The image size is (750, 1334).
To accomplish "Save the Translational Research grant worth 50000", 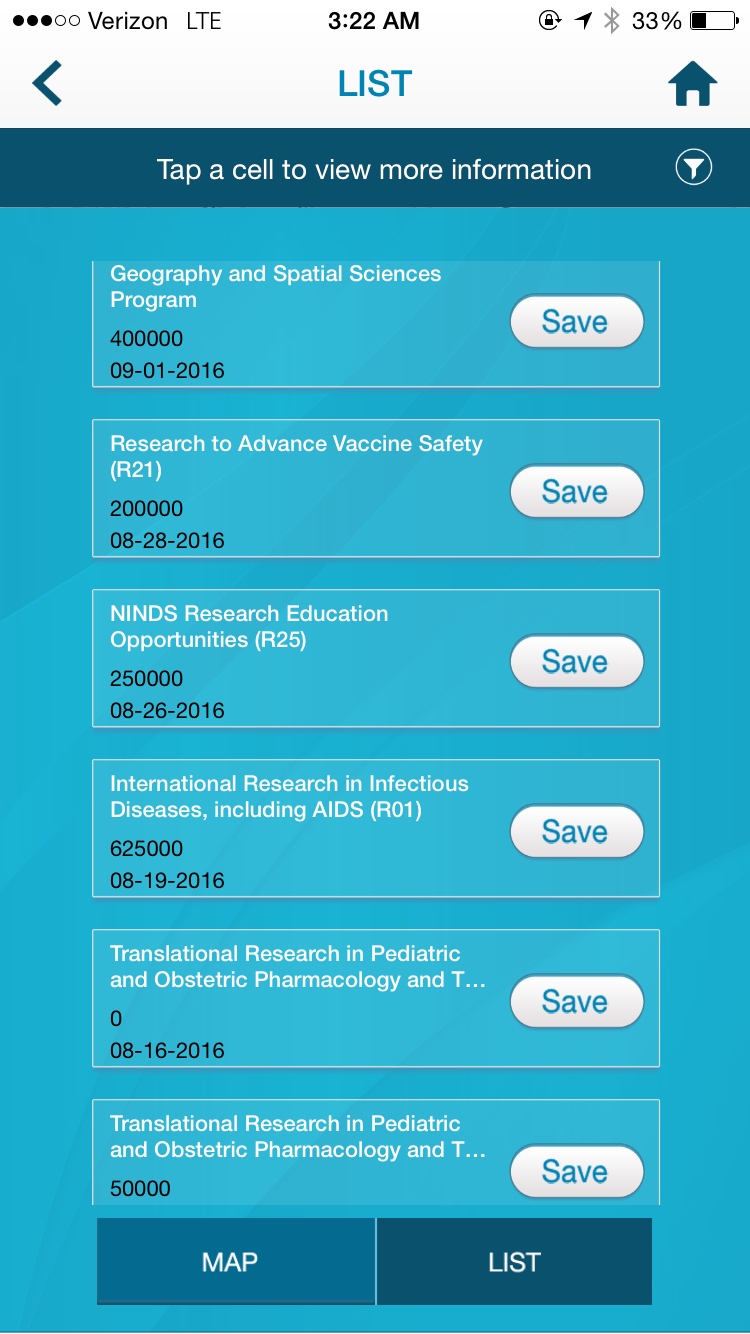I will coord(576,1172).
